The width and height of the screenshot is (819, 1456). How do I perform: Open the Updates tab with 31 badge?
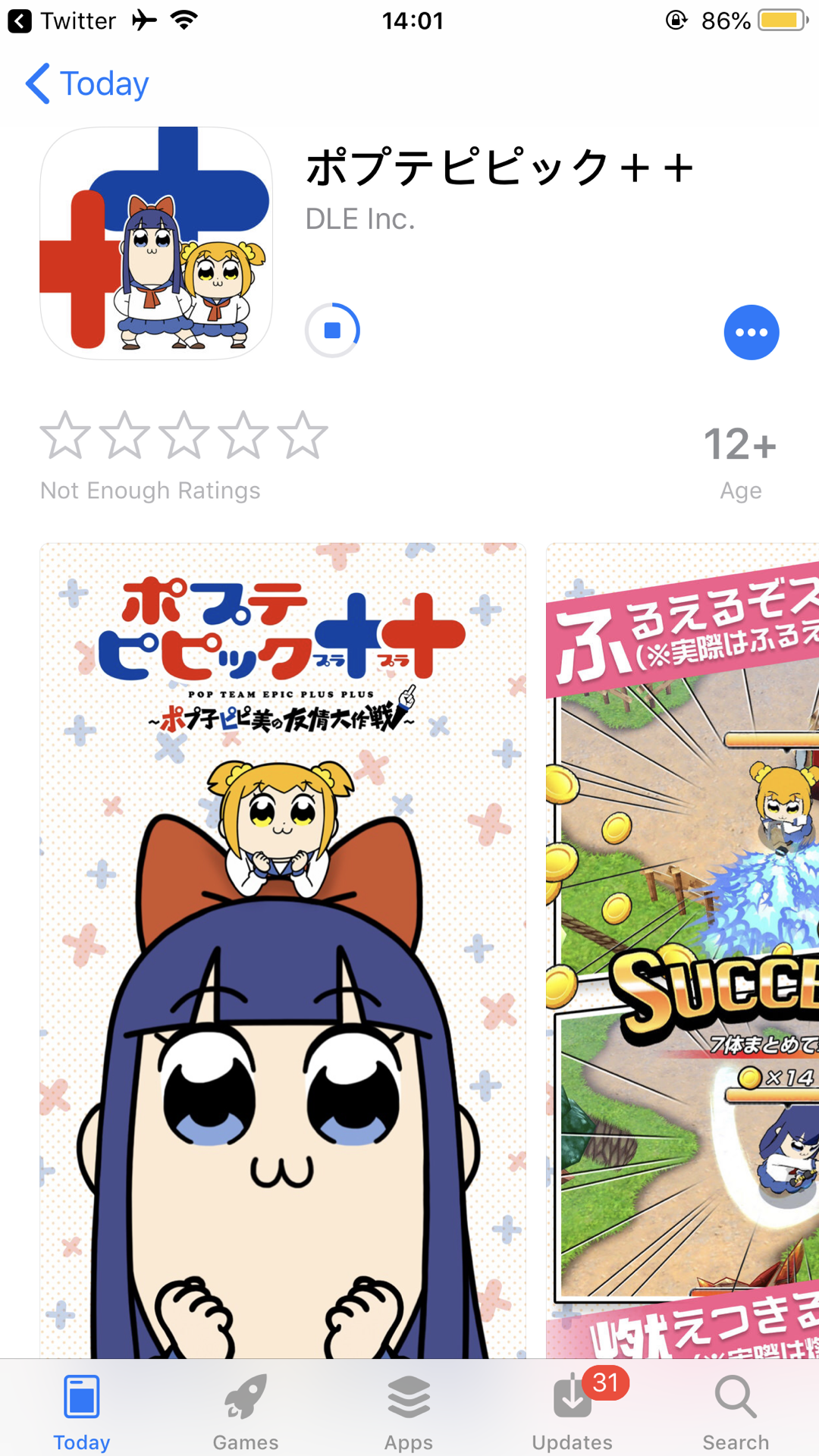pyautogui.click(x=573, y=1412)
